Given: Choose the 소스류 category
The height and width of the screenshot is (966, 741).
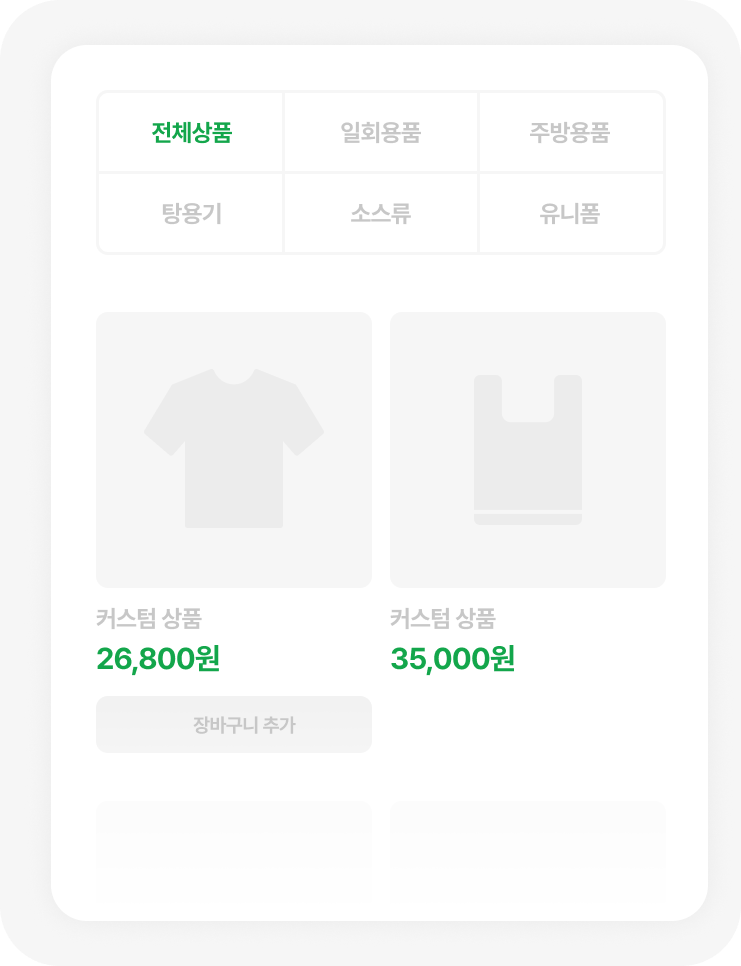Looking at the screenshot, I should click(x=380, y=211).
